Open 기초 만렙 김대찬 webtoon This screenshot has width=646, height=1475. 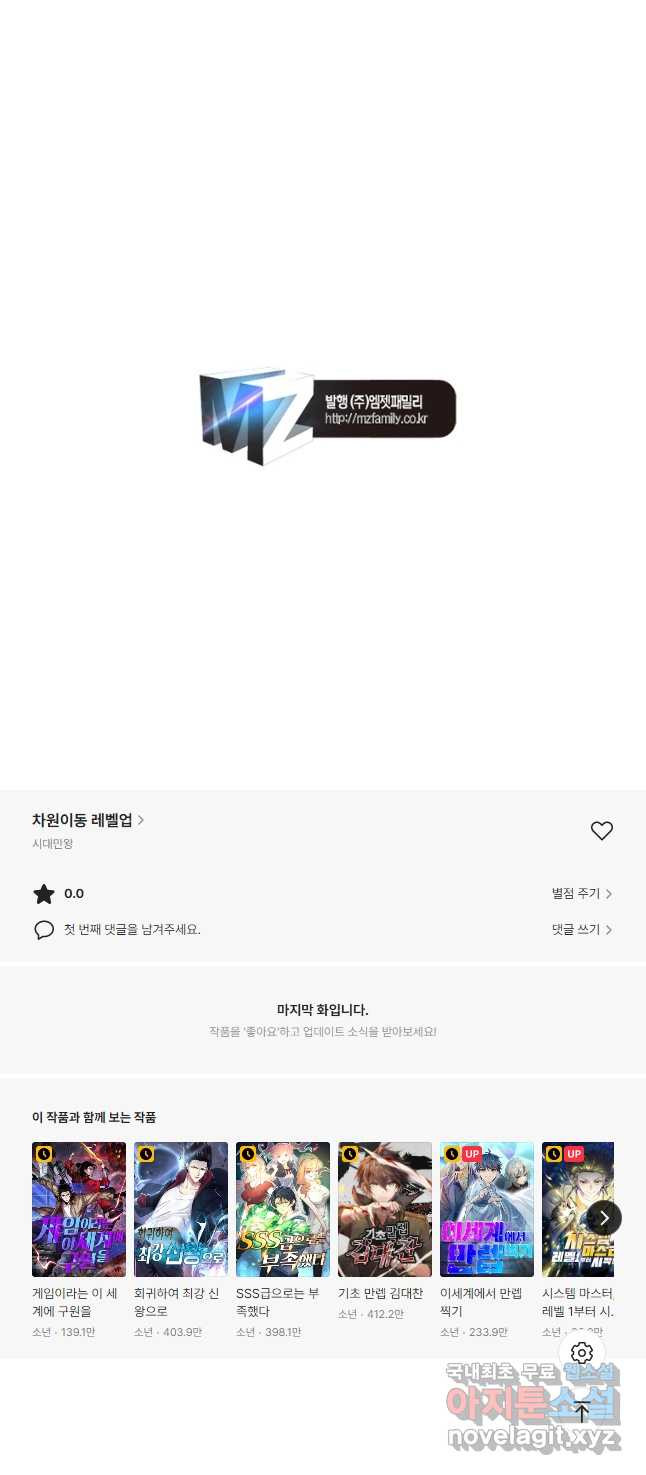(385, 1210)
